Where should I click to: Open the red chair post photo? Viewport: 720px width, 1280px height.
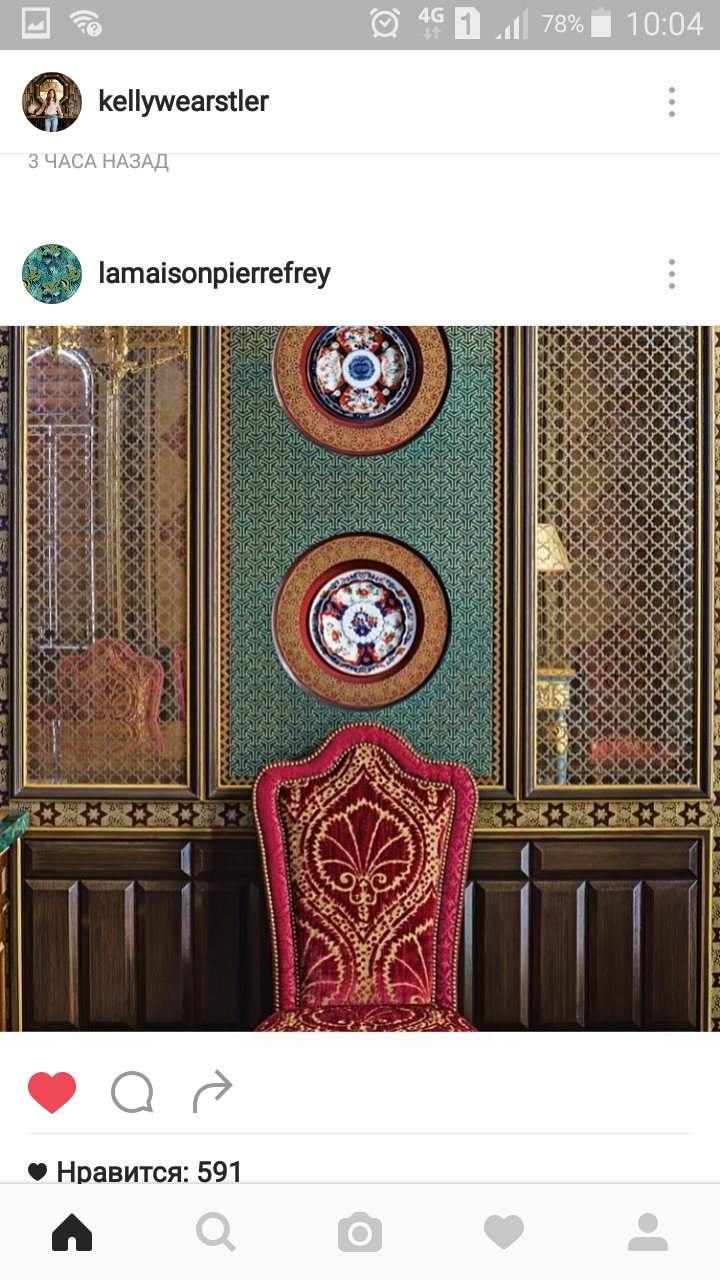click(x=360, y=678)
